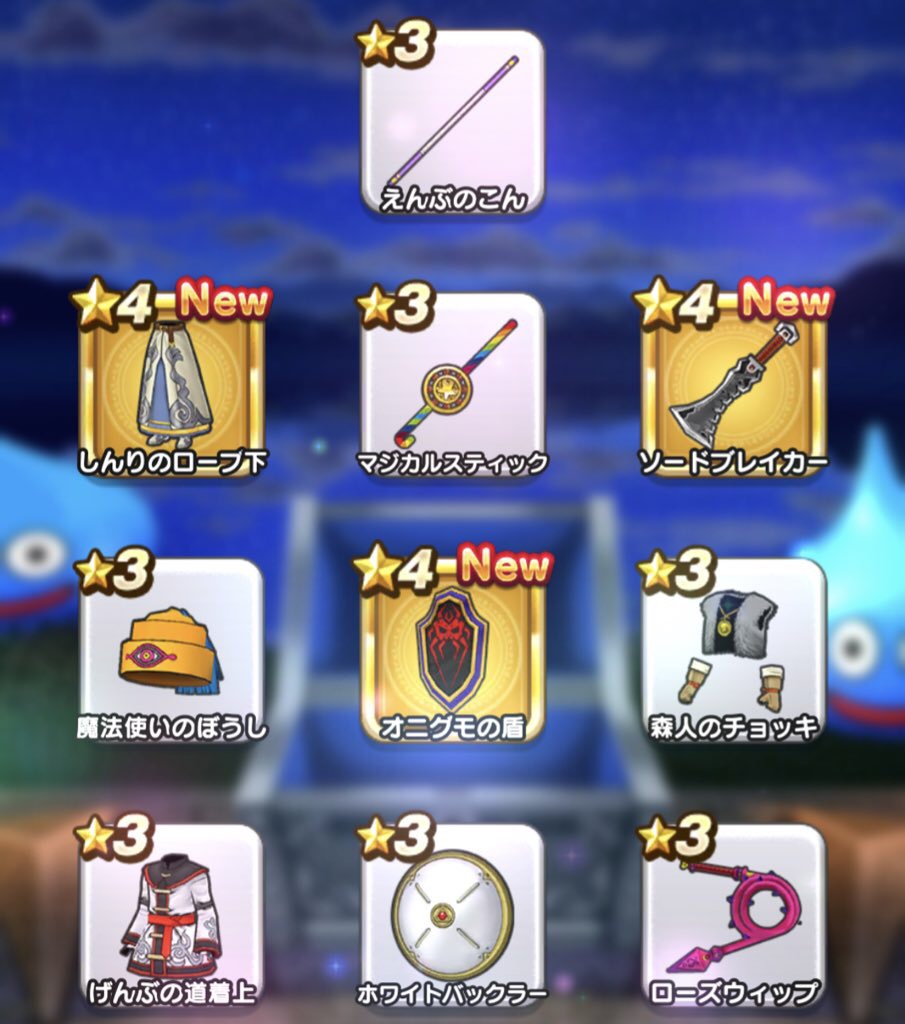Open the 森人のチョッキ item card

(x=733, y=652)
